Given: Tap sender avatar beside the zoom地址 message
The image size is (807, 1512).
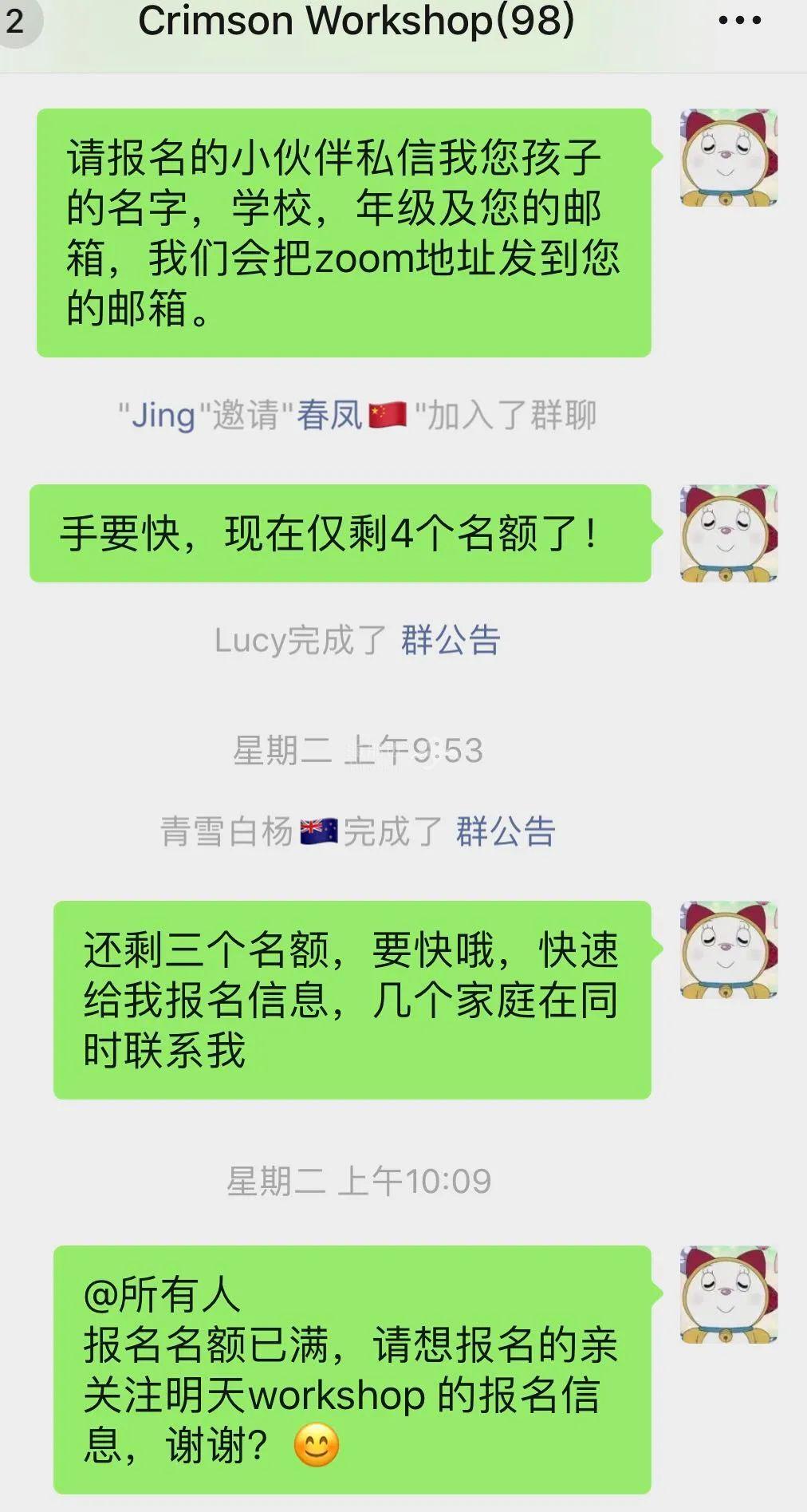Looking at the screenshot, I should (x=728, y=158).
